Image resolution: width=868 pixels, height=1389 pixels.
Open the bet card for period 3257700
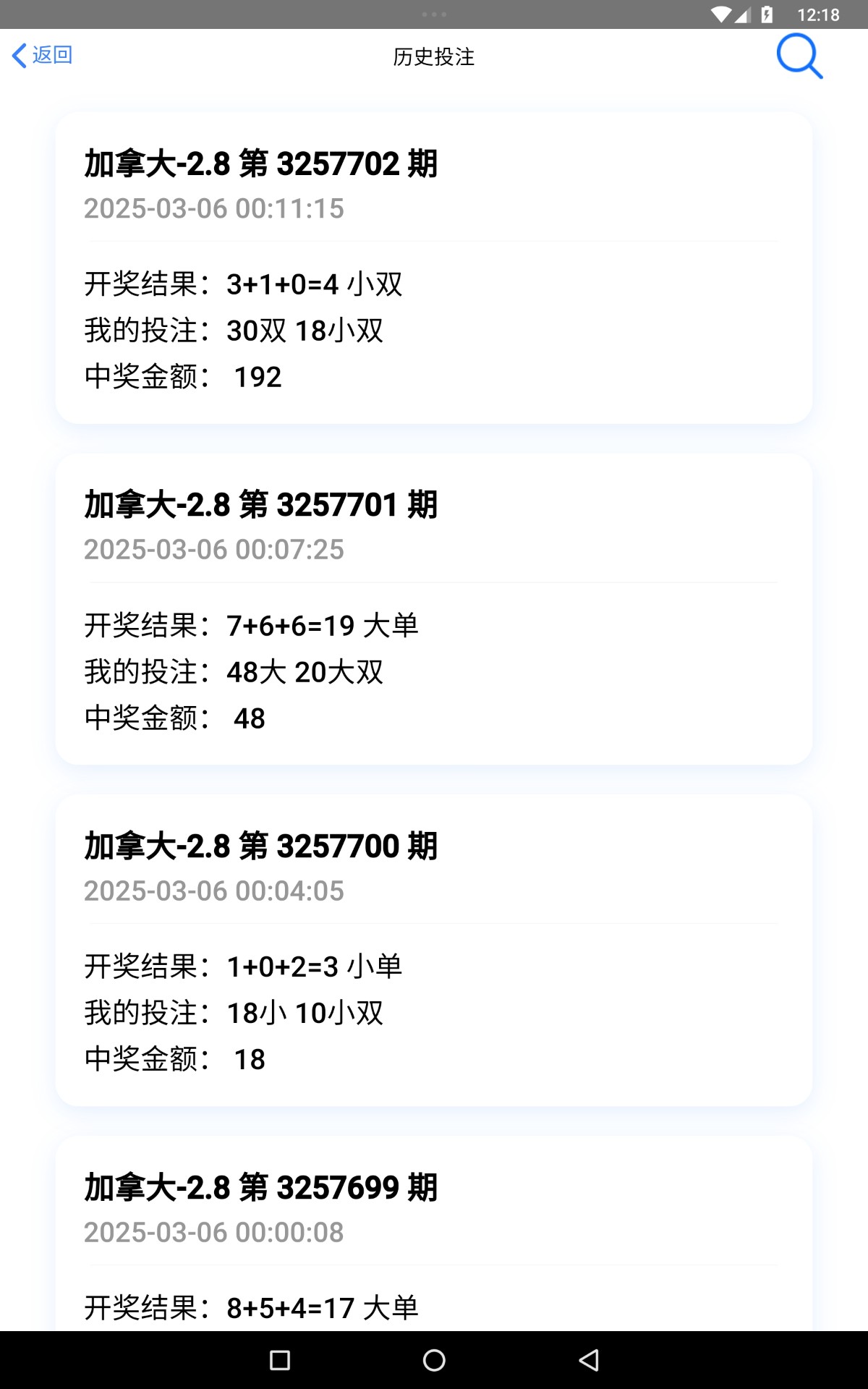coord(434,951)
